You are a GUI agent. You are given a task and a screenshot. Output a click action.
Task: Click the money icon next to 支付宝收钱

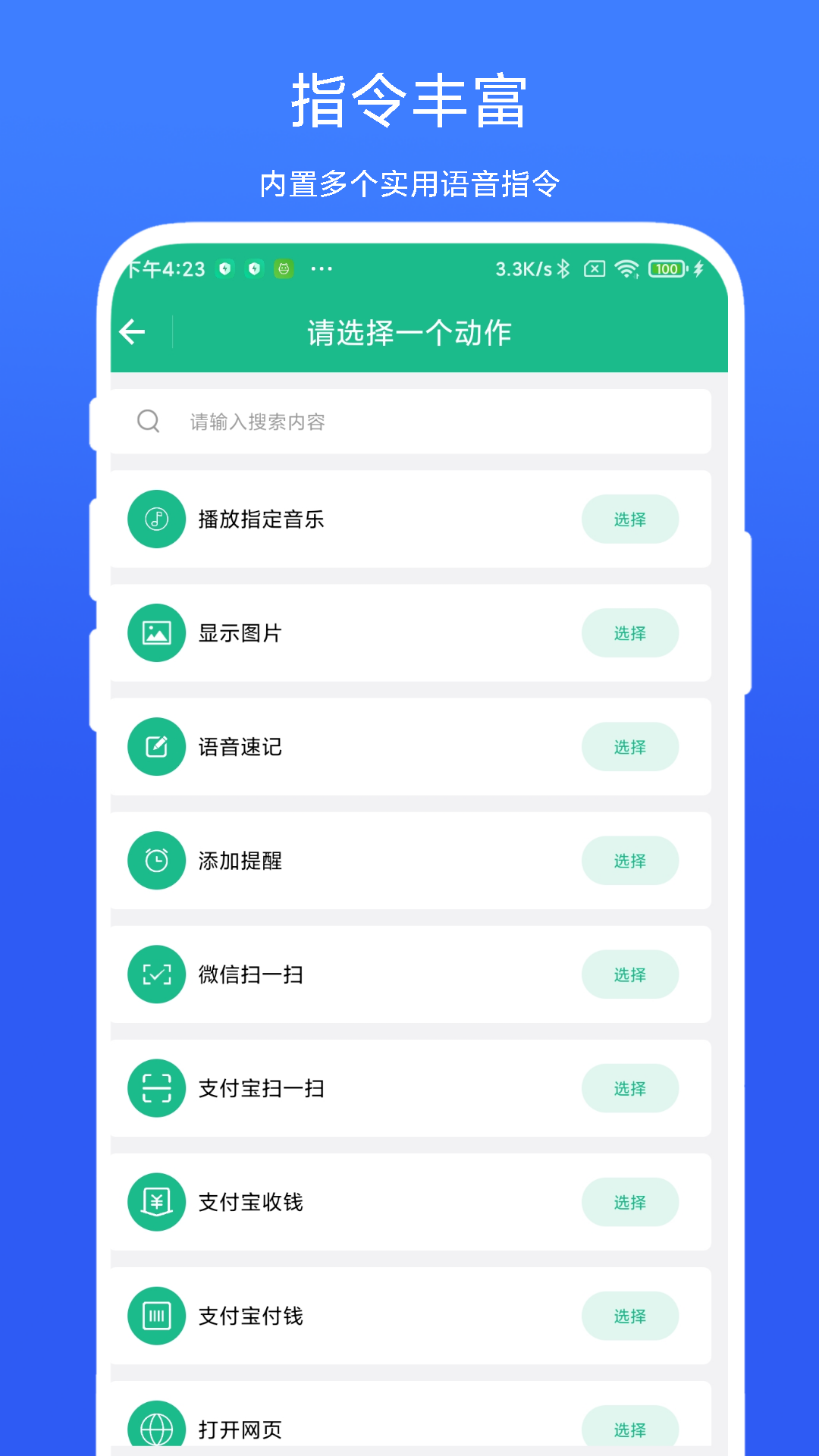click(156, 1203)
